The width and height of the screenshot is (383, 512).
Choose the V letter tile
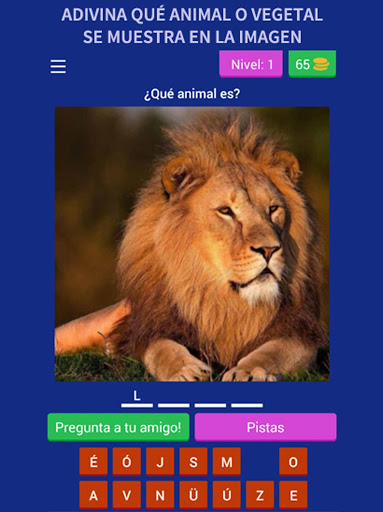127,495
